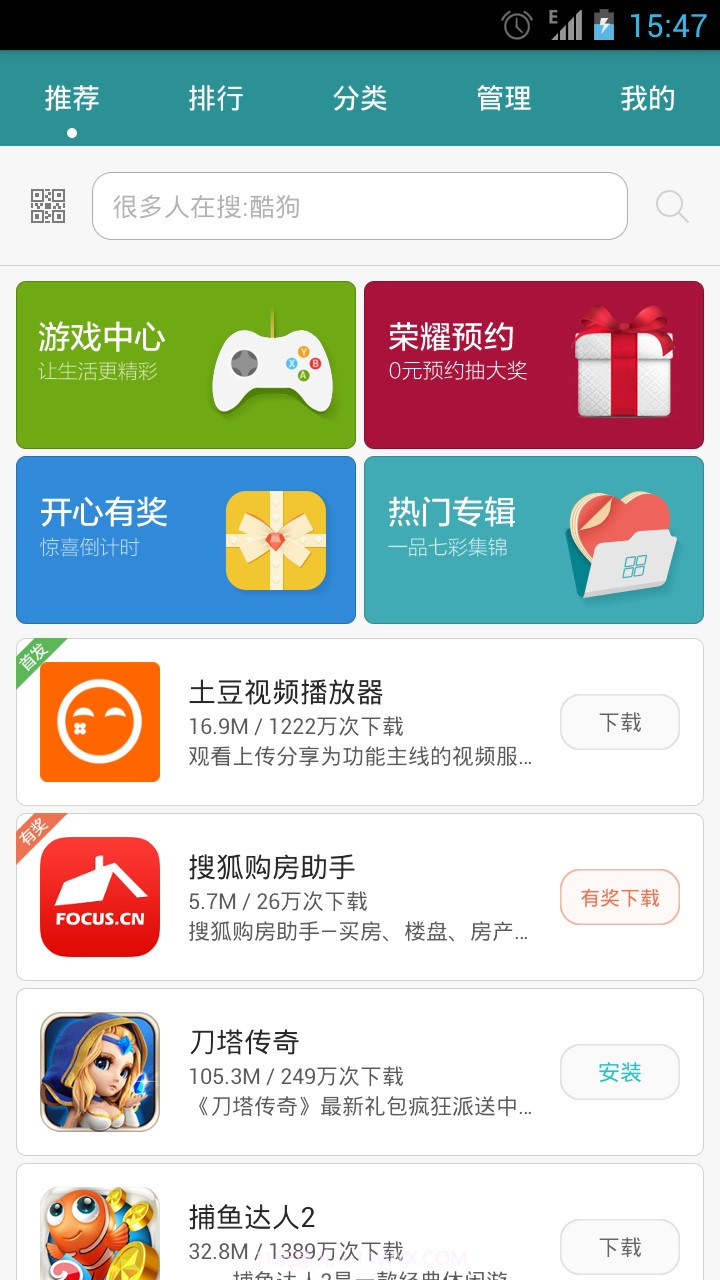Tap the search box 很多人在搜:酷狗

click(358, 206)
